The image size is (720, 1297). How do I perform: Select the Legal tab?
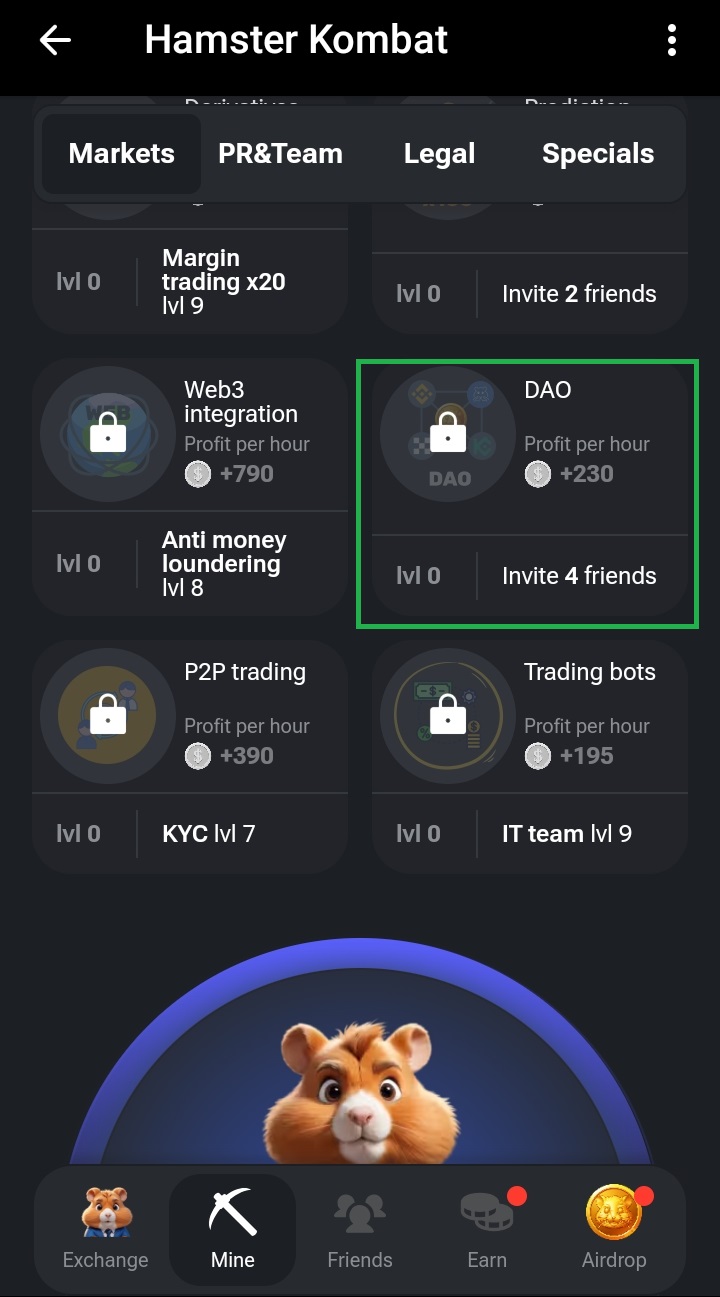(439, 154)
